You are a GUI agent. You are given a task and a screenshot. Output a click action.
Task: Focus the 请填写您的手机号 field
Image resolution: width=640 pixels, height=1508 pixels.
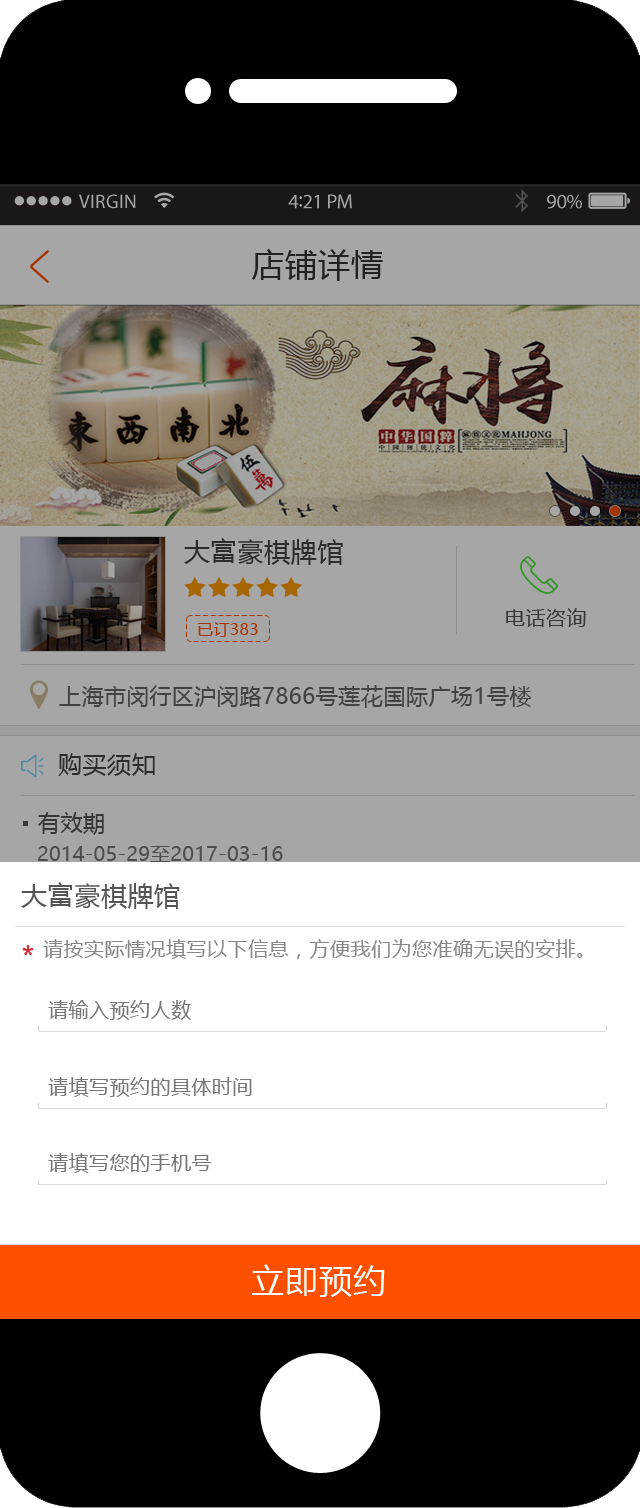pyautogui.click(x=322, y=1163)
